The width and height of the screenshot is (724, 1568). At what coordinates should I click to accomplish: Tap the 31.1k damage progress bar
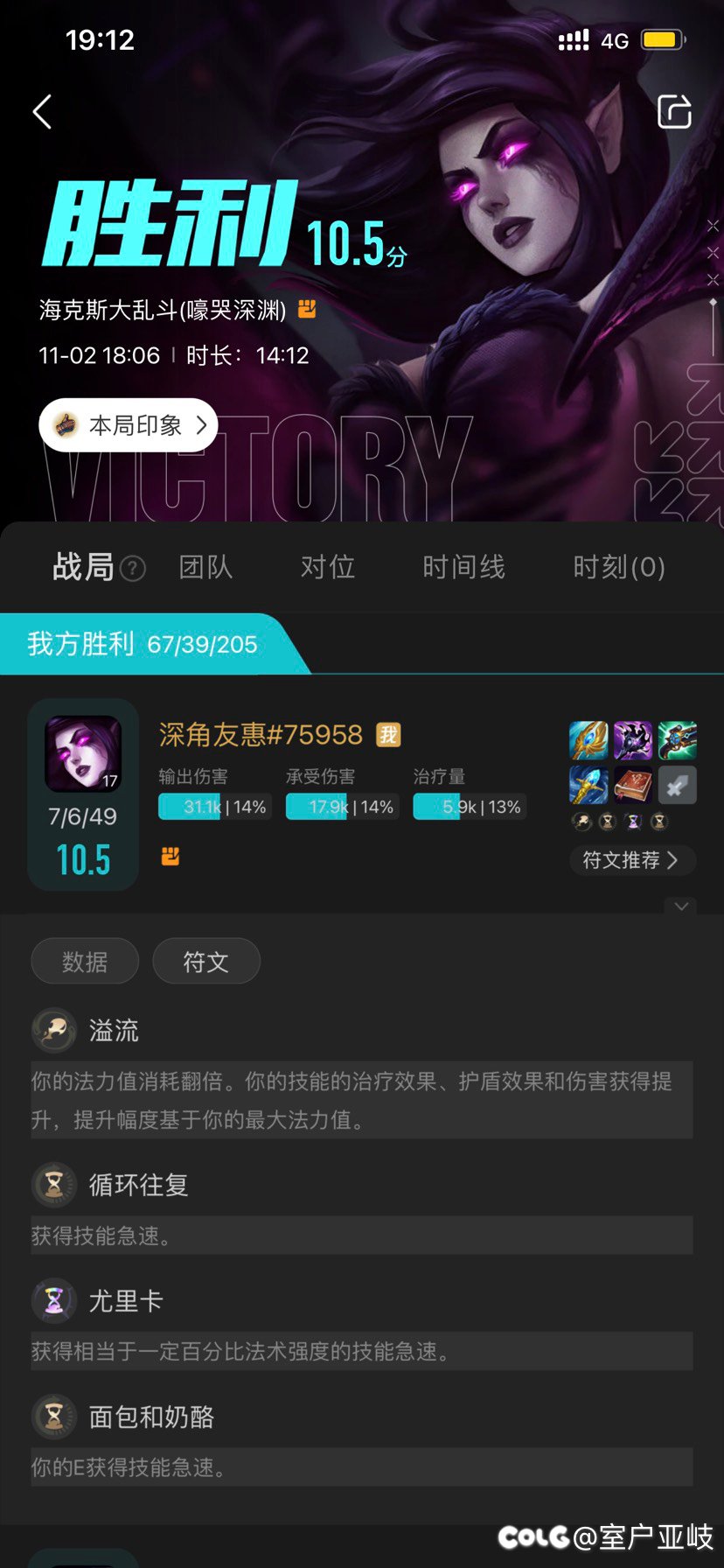[214, 807]
